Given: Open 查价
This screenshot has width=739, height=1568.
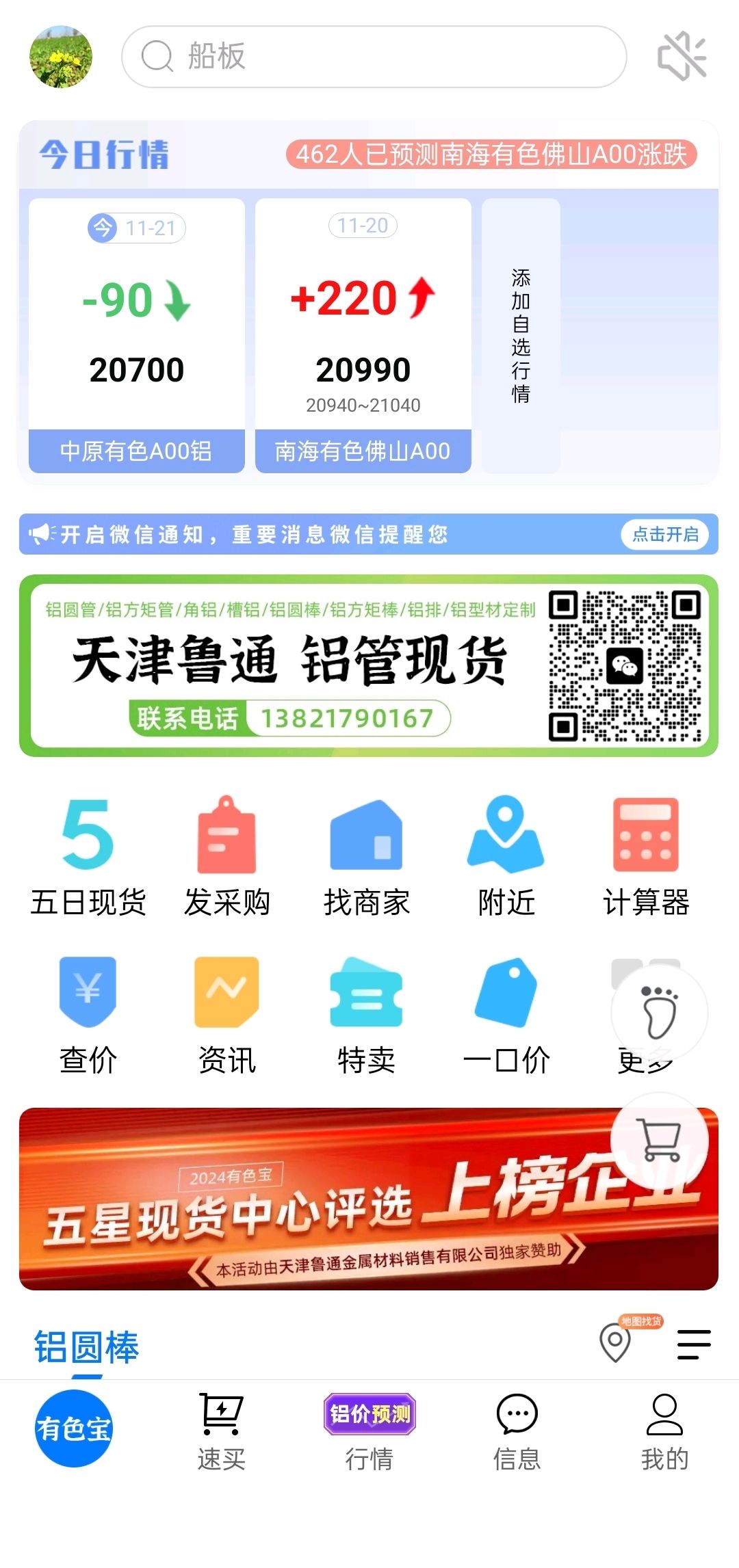Looking at the screenshot, I should coord(88,1016).
